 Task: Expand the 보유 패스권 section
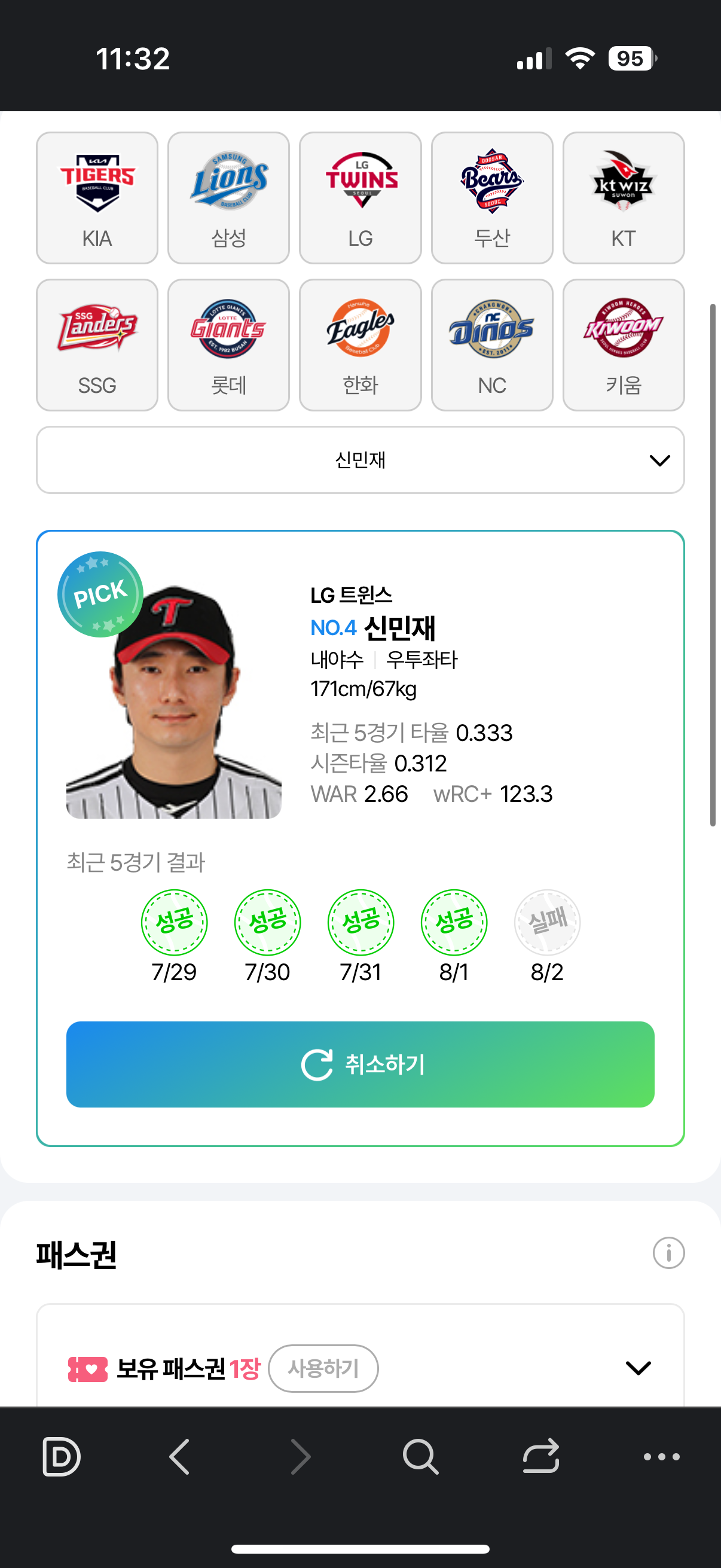click(x=638, y=1368)
